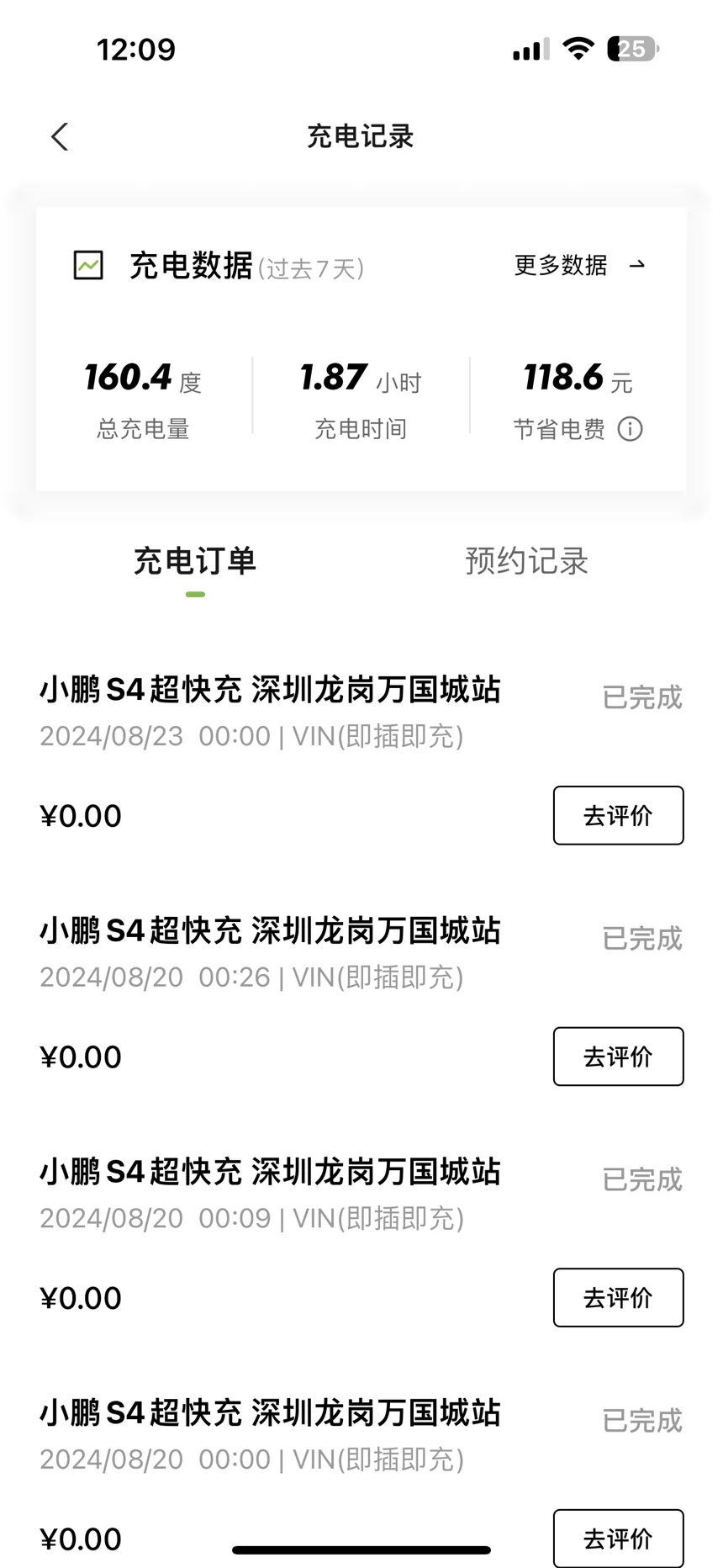
Task: Tap 去评价 for 2024/08/20 00:09 order
Action: [x=618, y=1297]
